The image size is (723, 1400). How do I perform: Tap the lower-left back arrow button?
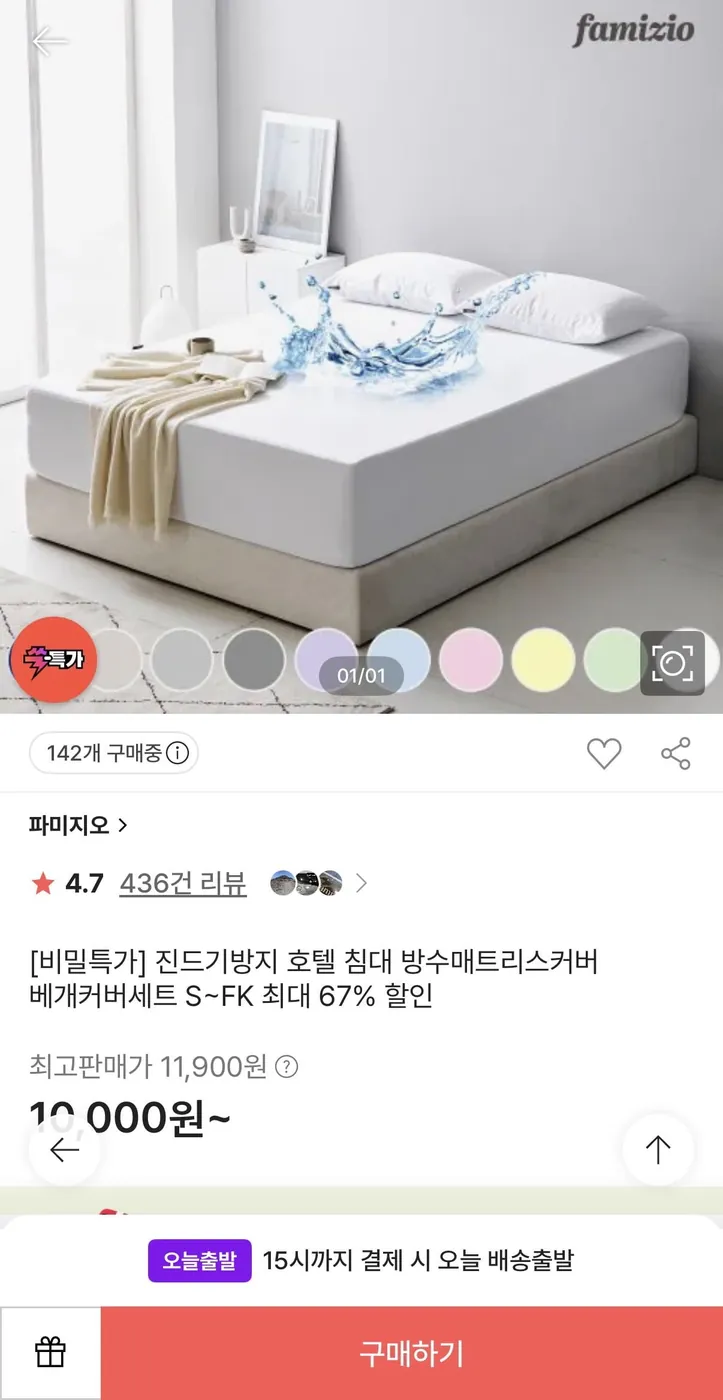click(x=64, y=1150)
